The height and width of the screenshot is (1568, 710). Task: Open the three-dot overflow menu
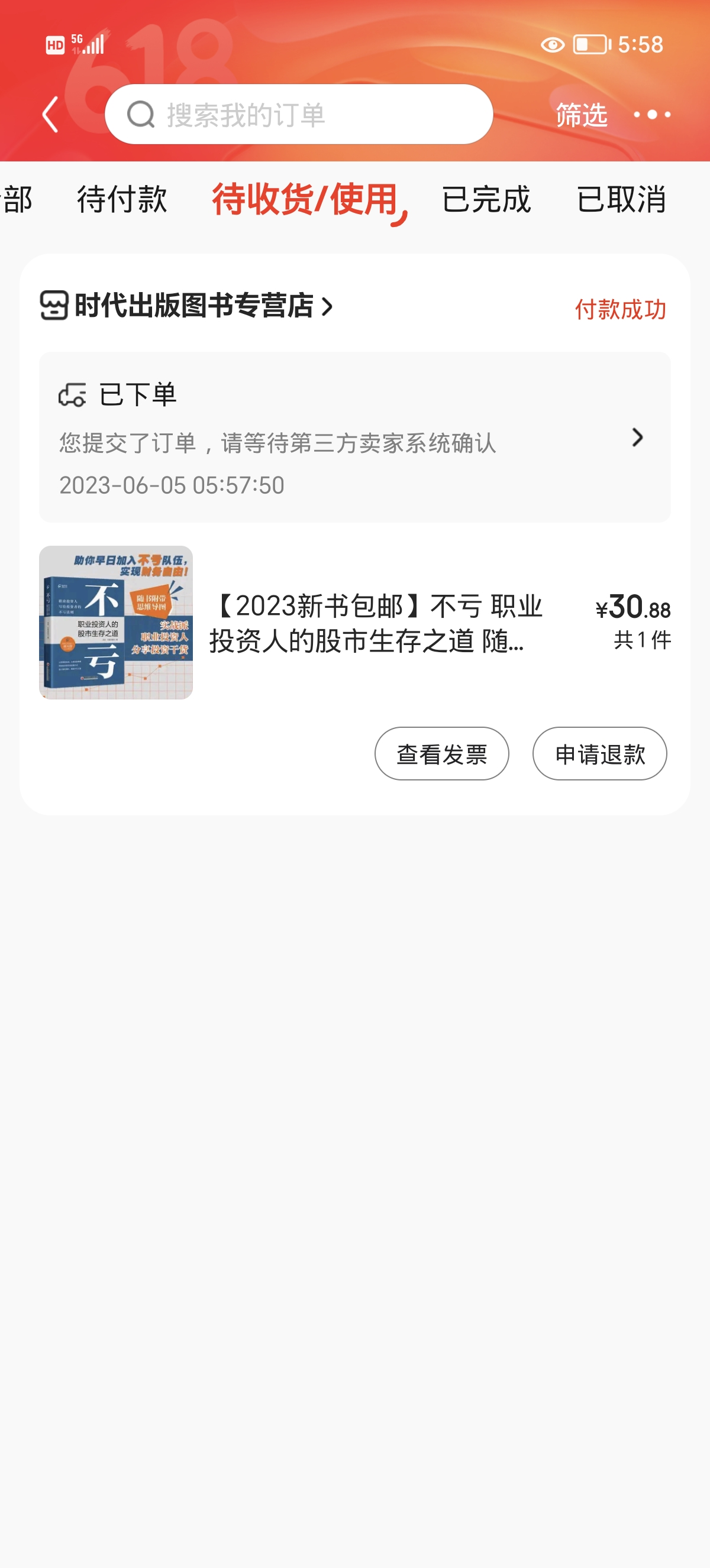click(651, 115)
